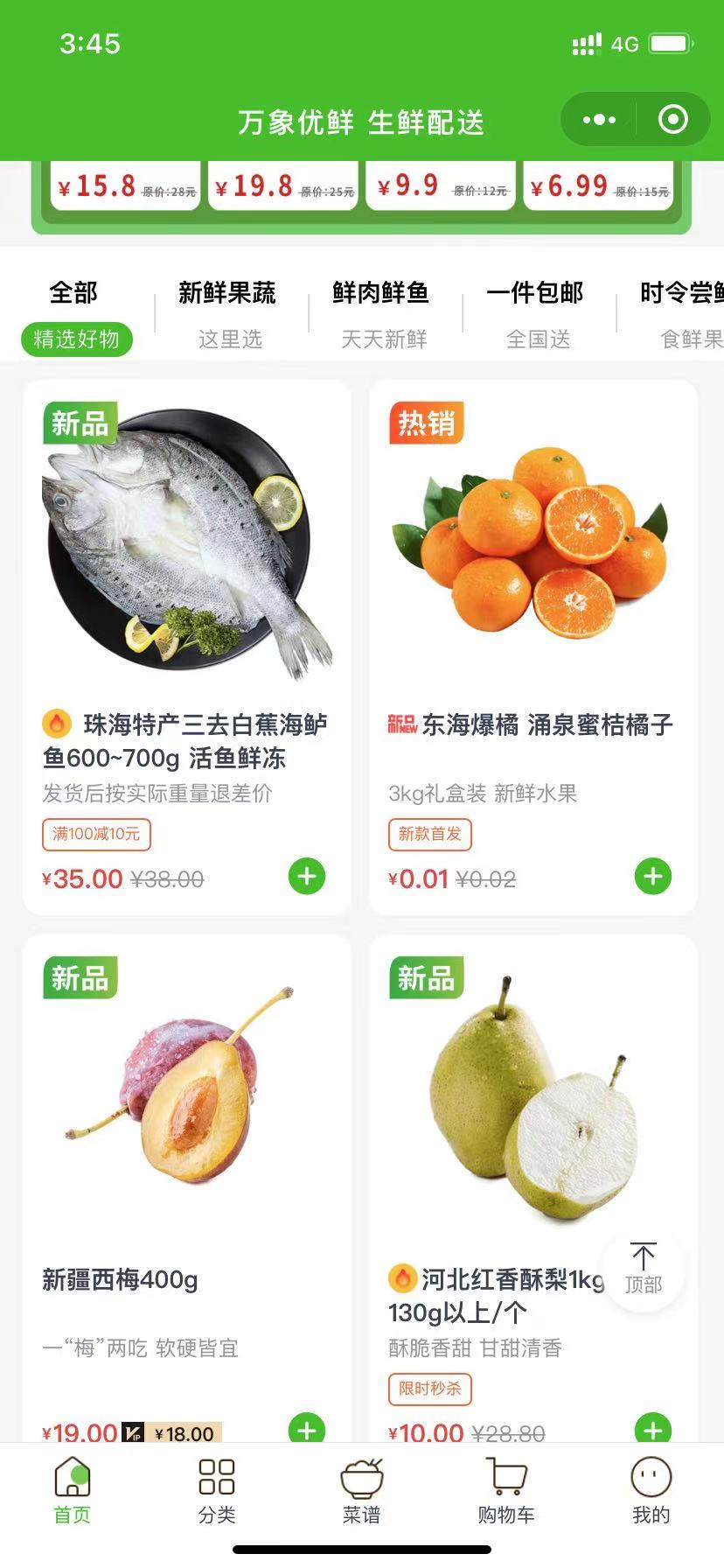Add 河北红香酥梨 to the cart
Screen dimensions: 724x1568
(653, 1428)
